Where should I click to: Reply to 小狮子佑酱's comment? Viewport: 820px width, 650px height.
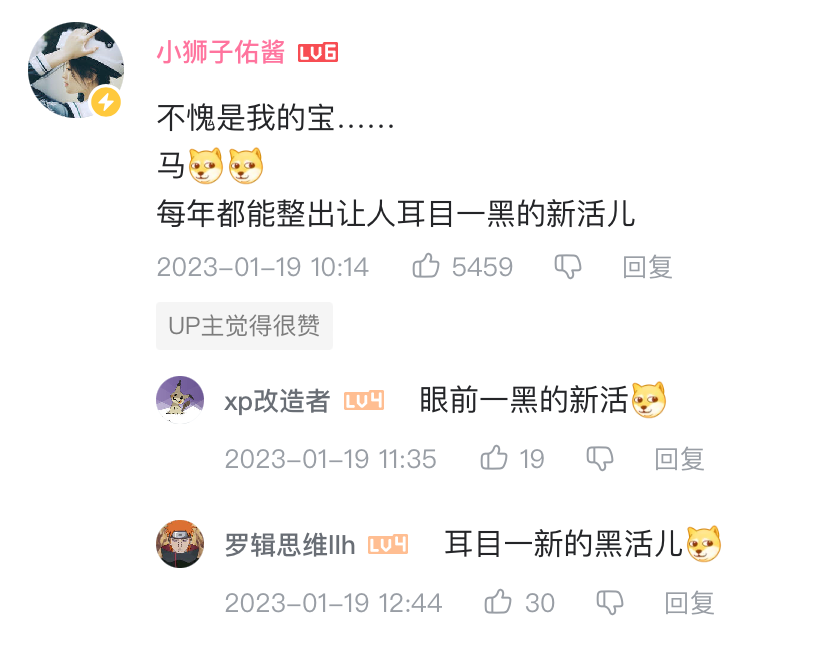click(647, 267)
